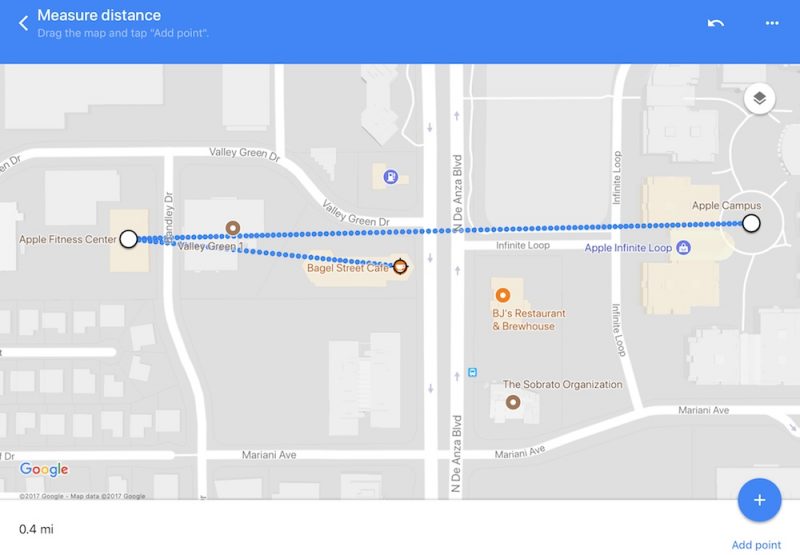This screenshot has width=800, height=555.
Task: Open The Sobrato Organization place marker
Action: (513, 402)
